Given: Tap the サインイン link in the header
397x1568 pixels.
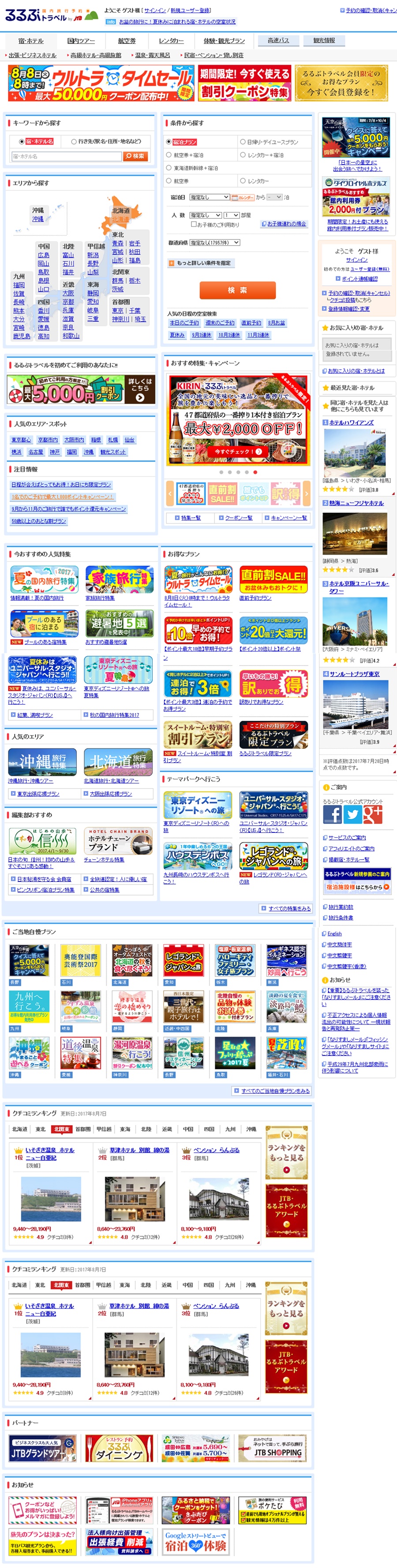Looking at the screenshot, I should click(155, 10).
